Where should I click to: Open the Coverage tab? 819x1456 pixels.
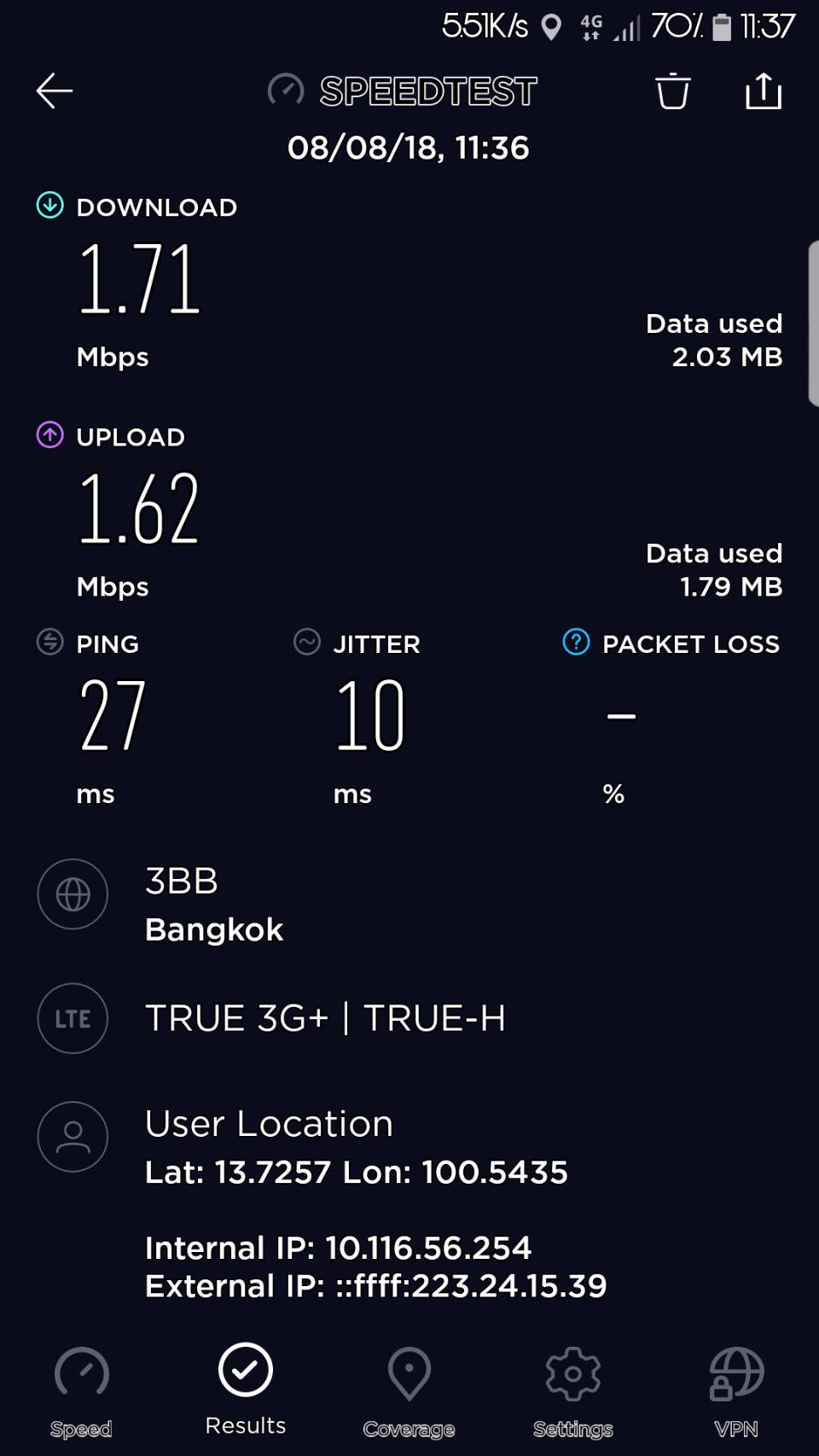[x=409, y=1390]
